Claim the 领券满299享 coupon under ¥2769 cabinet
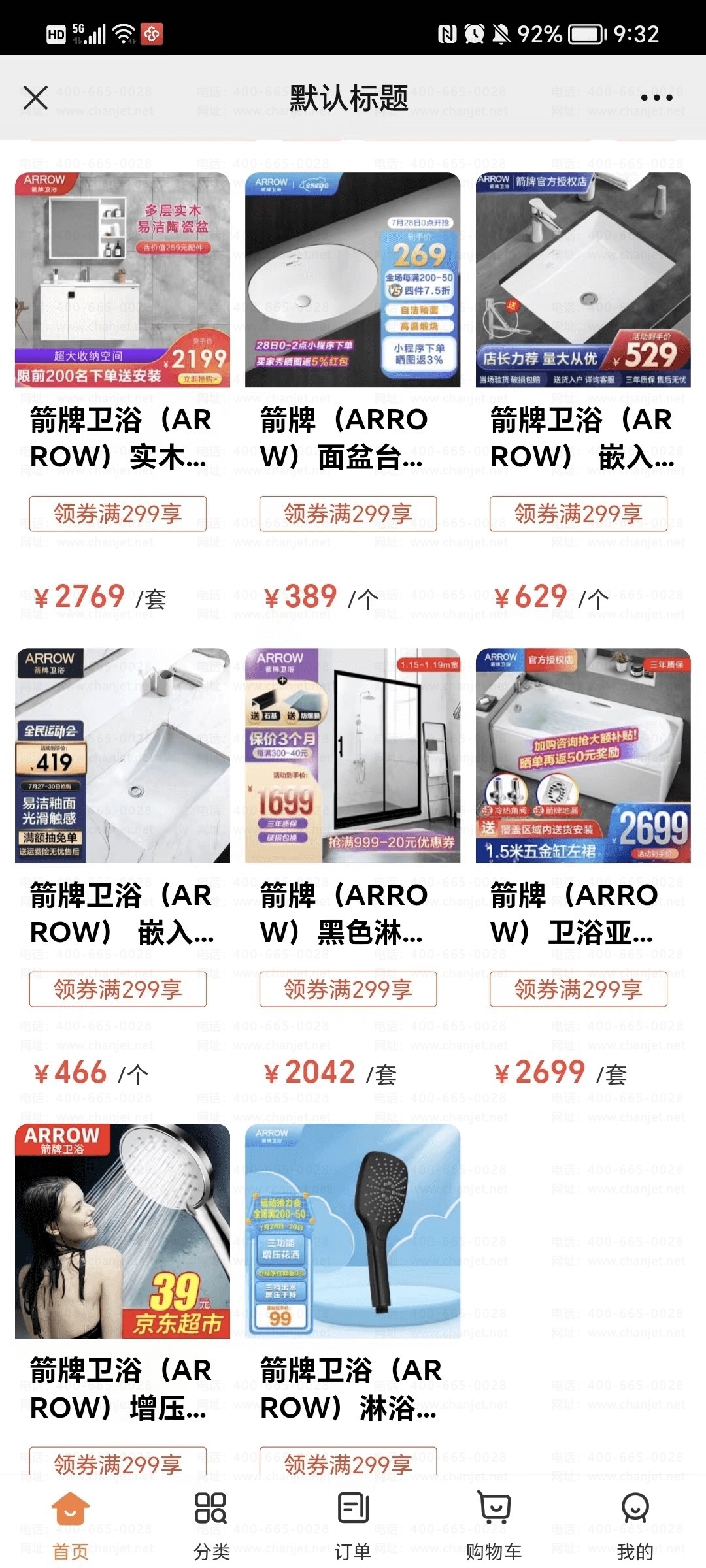The height and width of the screenshot is (1568, 706). pos(118,514)
